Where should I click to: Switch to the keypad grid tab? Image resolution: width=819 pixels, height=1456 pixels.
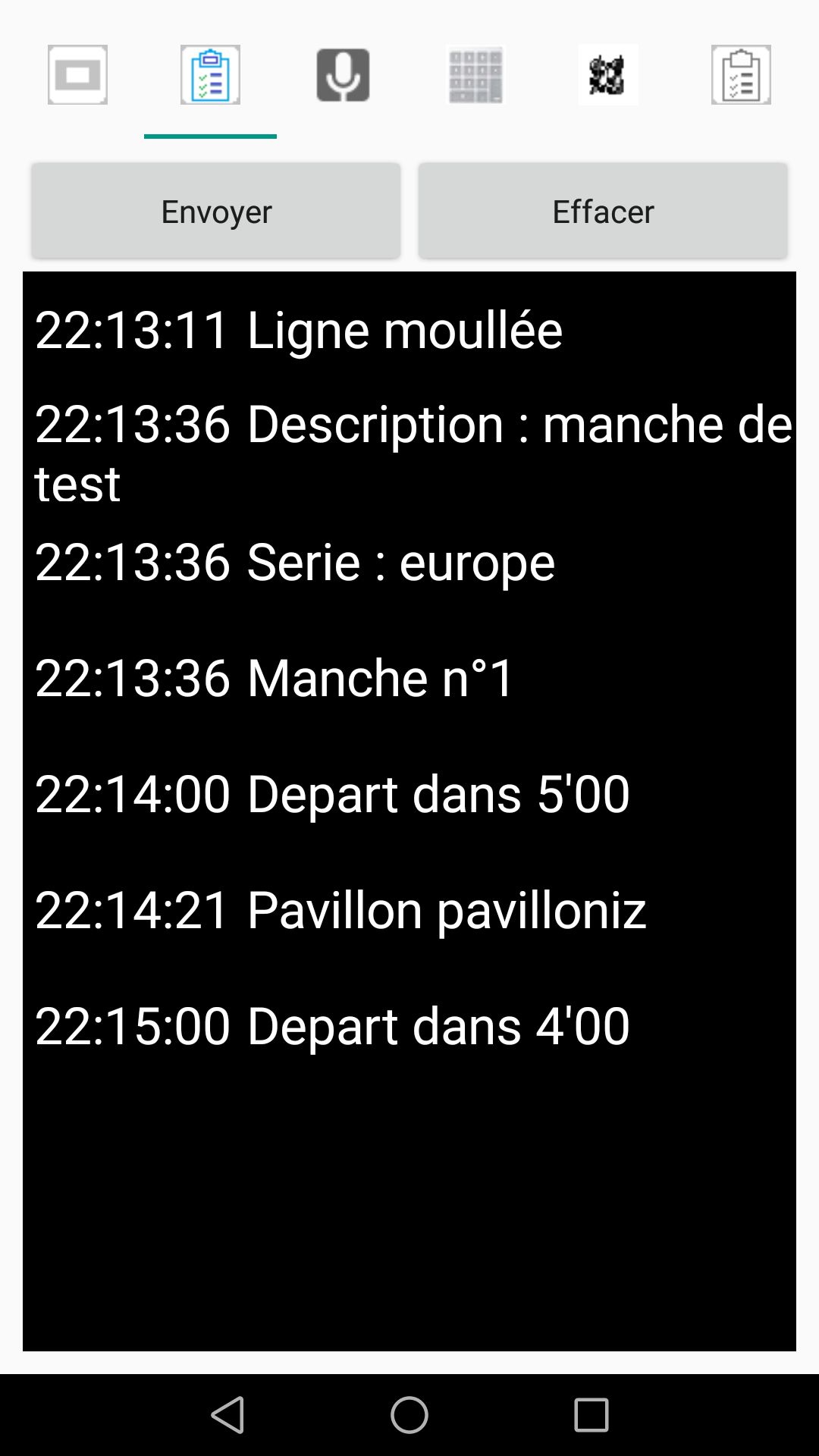pyautogui.click(x=475, y=74)
